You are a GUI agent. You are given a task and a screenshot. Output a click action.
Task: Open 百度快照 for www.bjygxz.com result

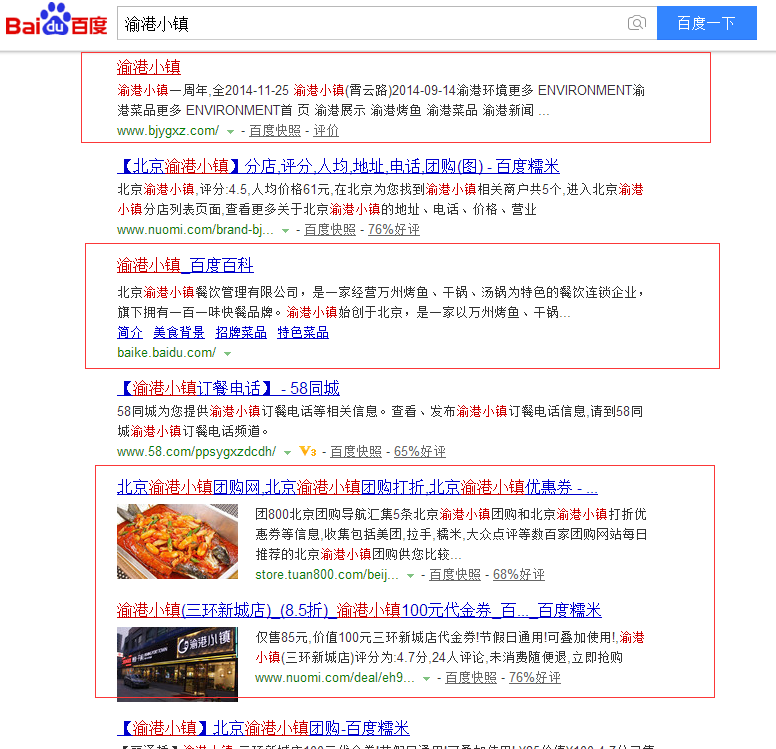click(274, 131)
